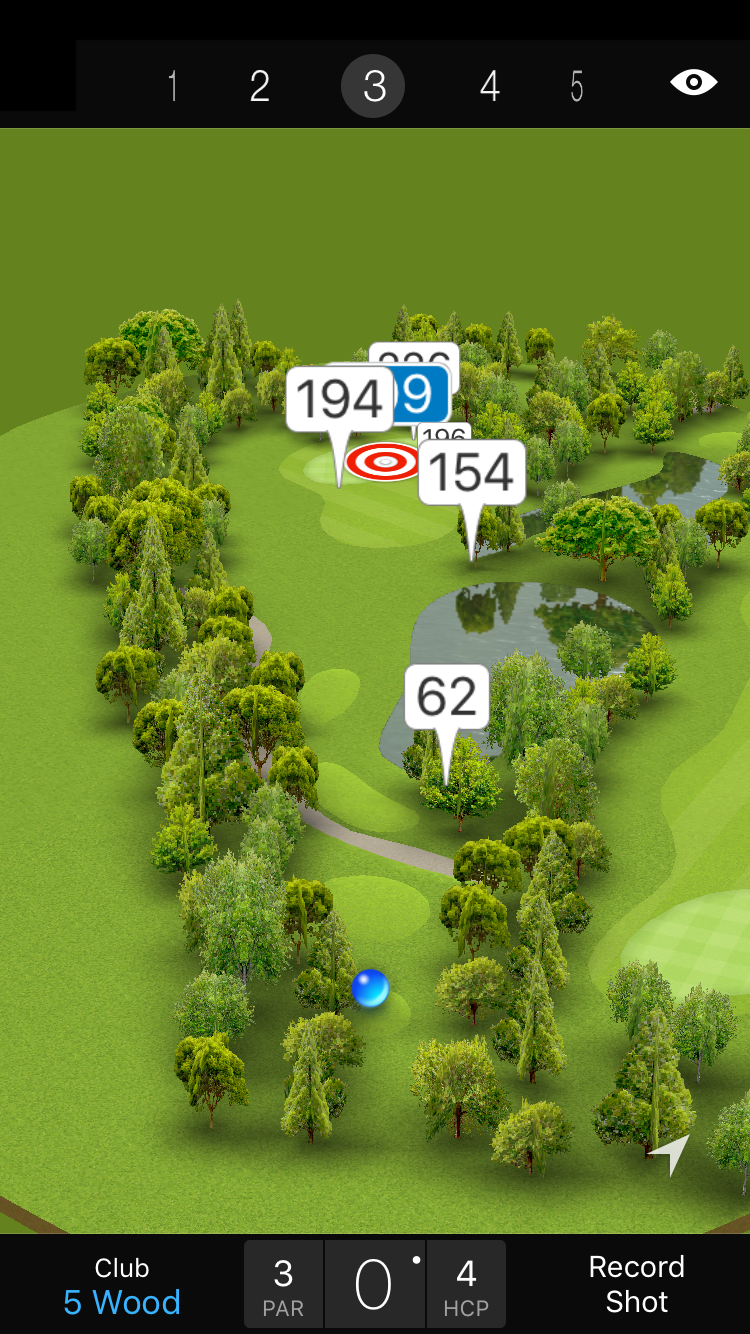Tap the red target on the green
The height and width of the screenshot is (1334, 750).
point(383,462)
